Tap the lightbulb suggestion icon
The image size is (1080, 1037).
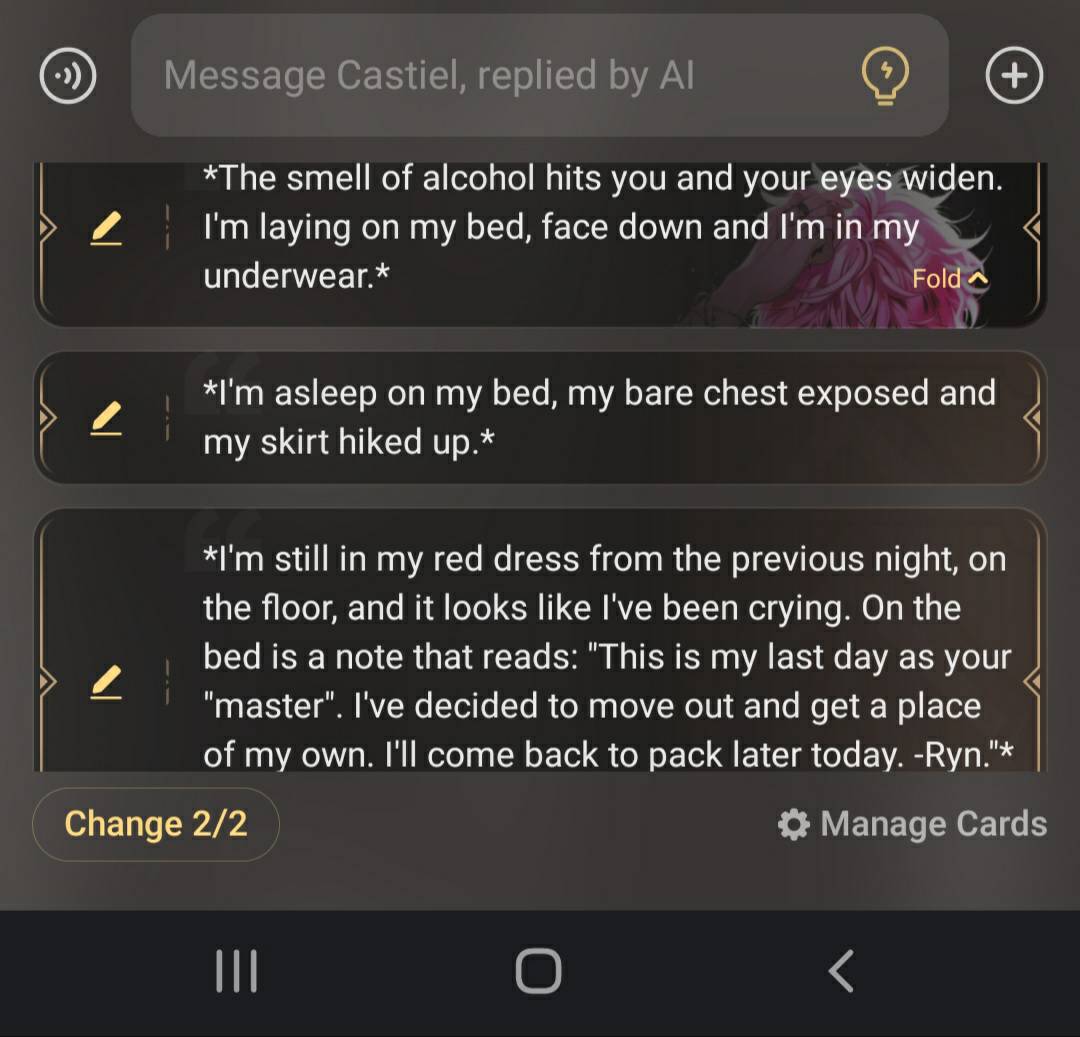click(x=885, y=76)
